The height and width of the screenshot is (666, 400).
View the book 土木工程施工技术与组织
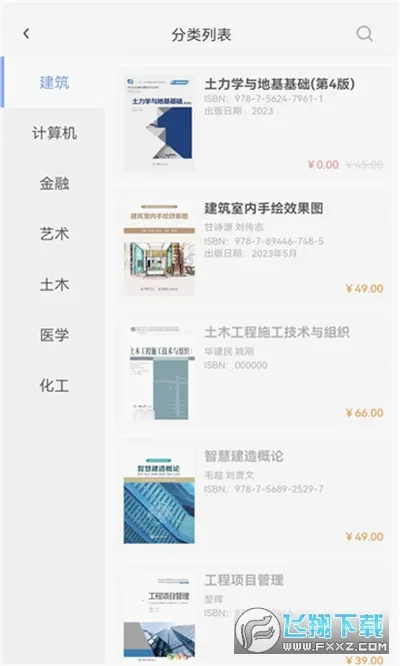pyautogui.click(x=253, y=372)
